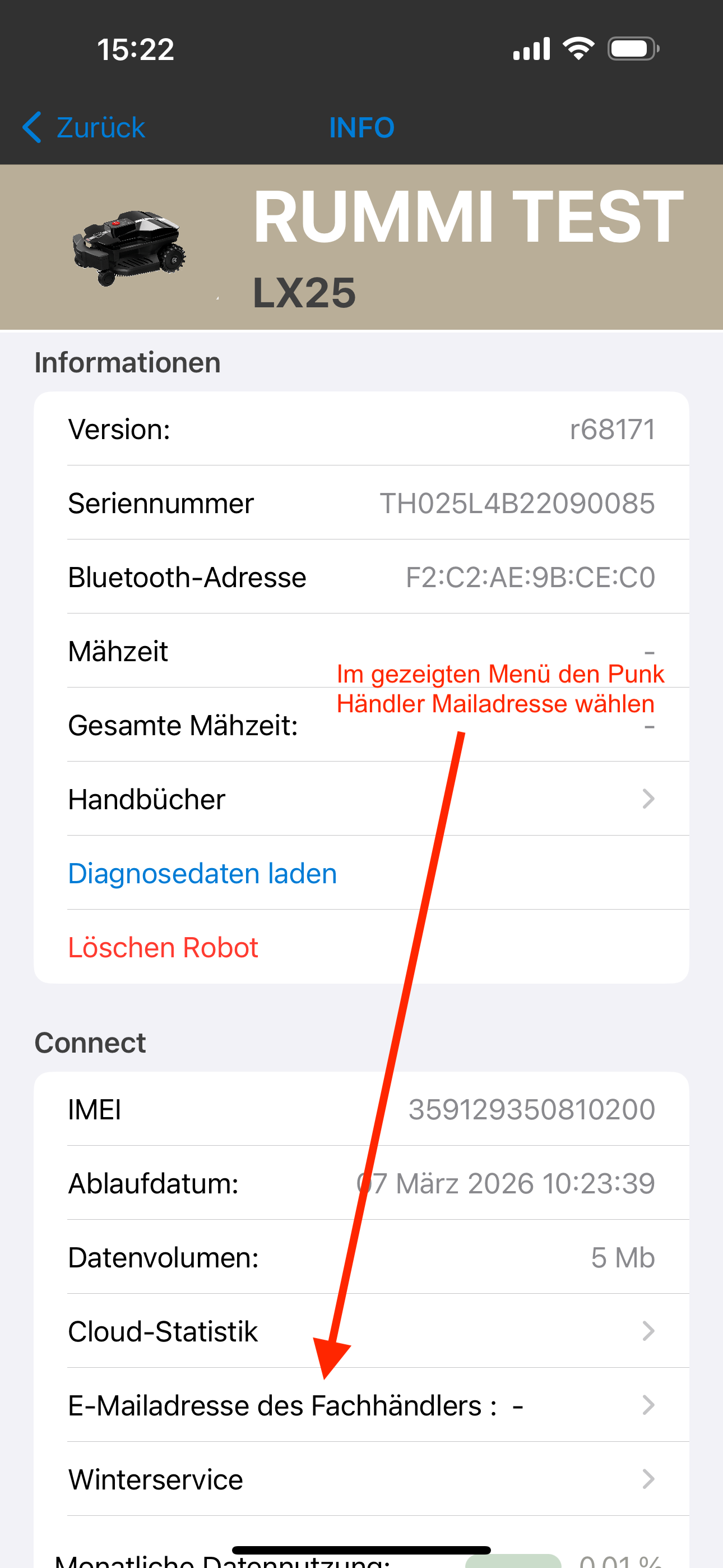The height and width of the screenshot is (1568, 723).
Task: Select Löschen Robot
Action: coord(163,948)
